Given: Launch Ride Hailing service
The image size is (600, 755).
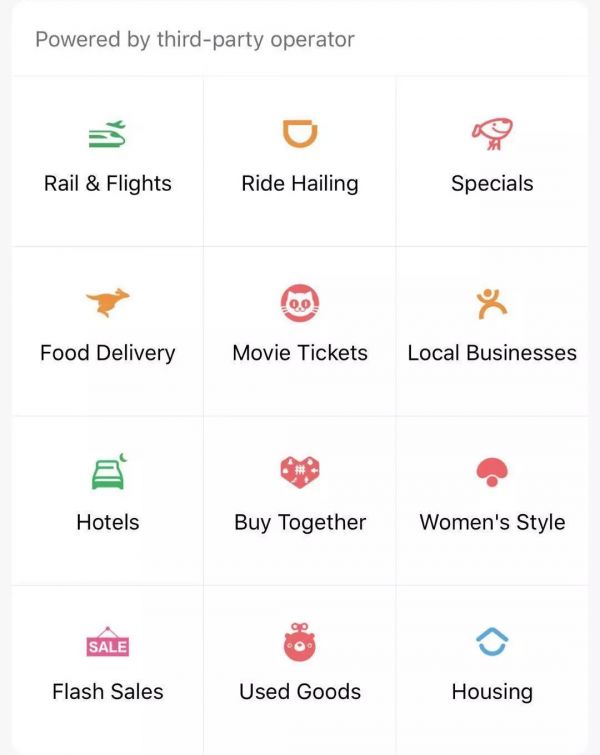Looking at the screenshot, I should pos(300,158).
